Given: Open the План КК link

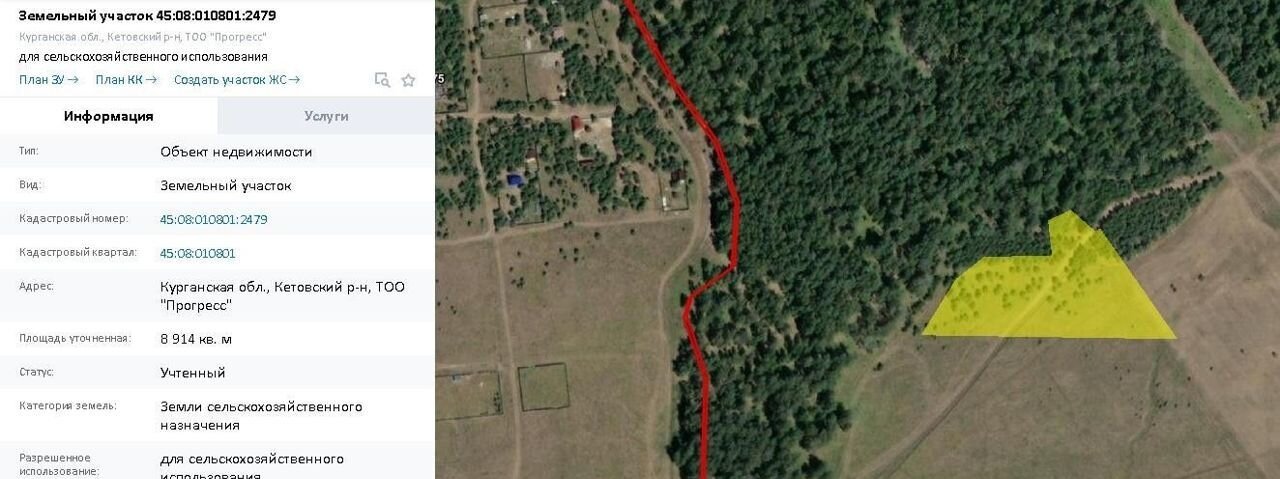Looking at the screenshot, I should pyautogui.click(x=126, y=80).
